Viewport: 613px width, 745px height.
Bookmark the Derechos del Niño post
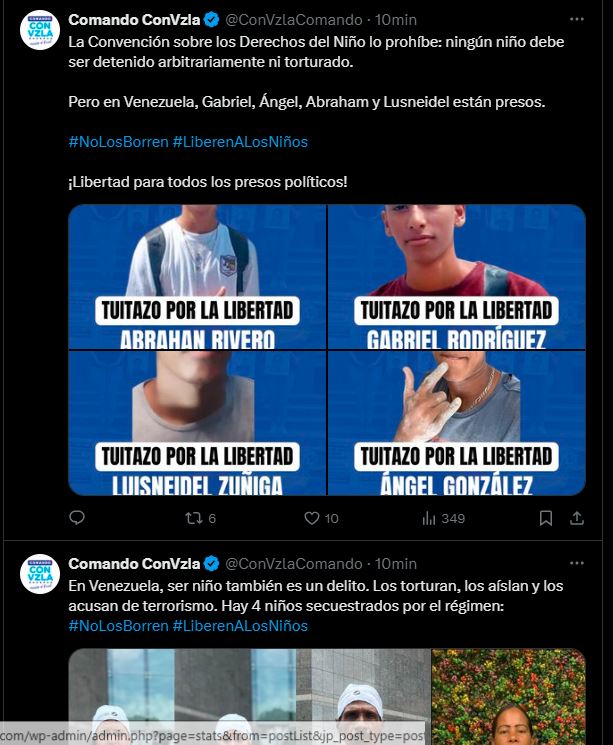(x=546, y=518)
